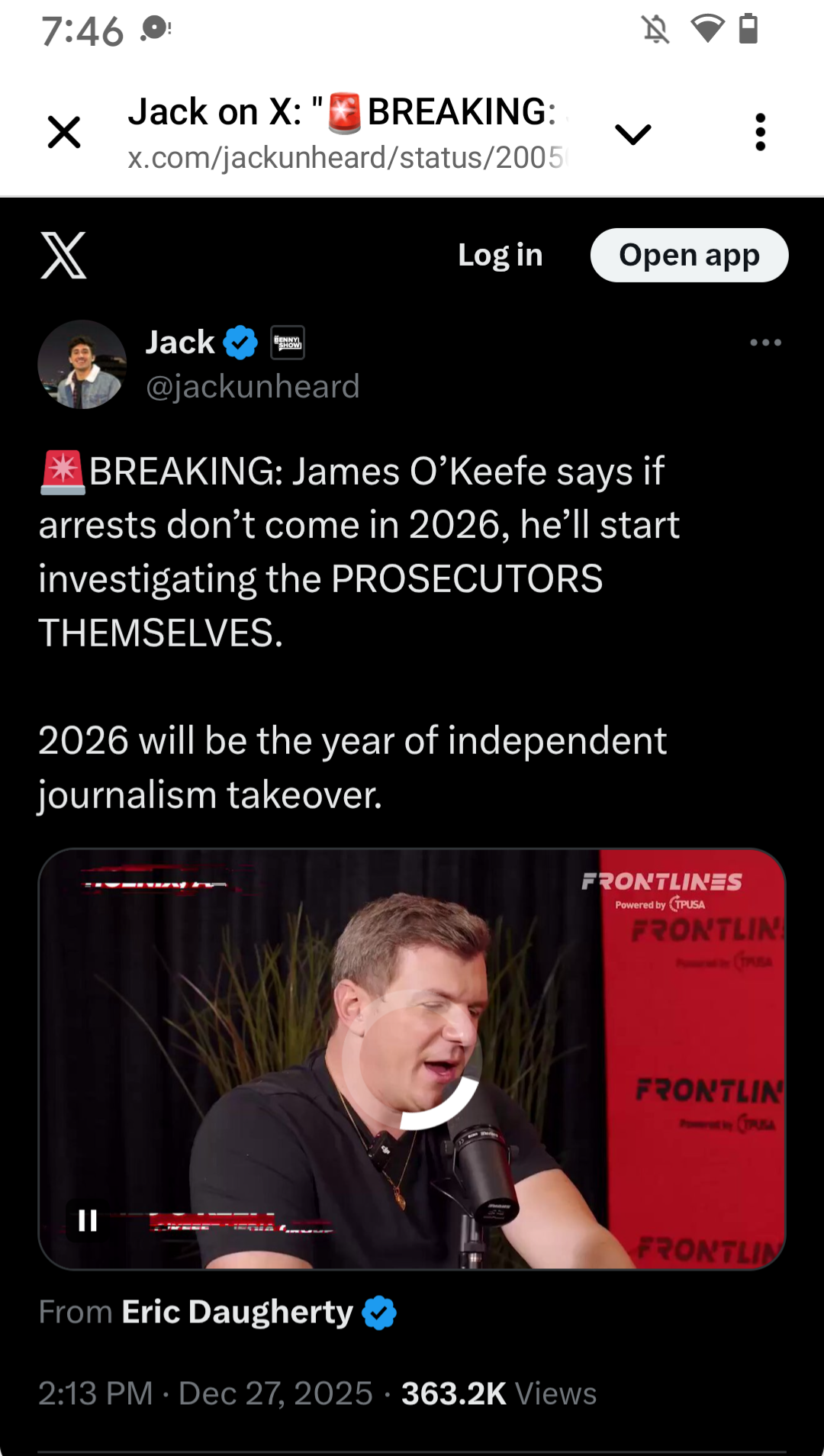This screenshot has width=824, height=1456.
Task: Tap the Open app button
Action: click(x=689, y=256)
